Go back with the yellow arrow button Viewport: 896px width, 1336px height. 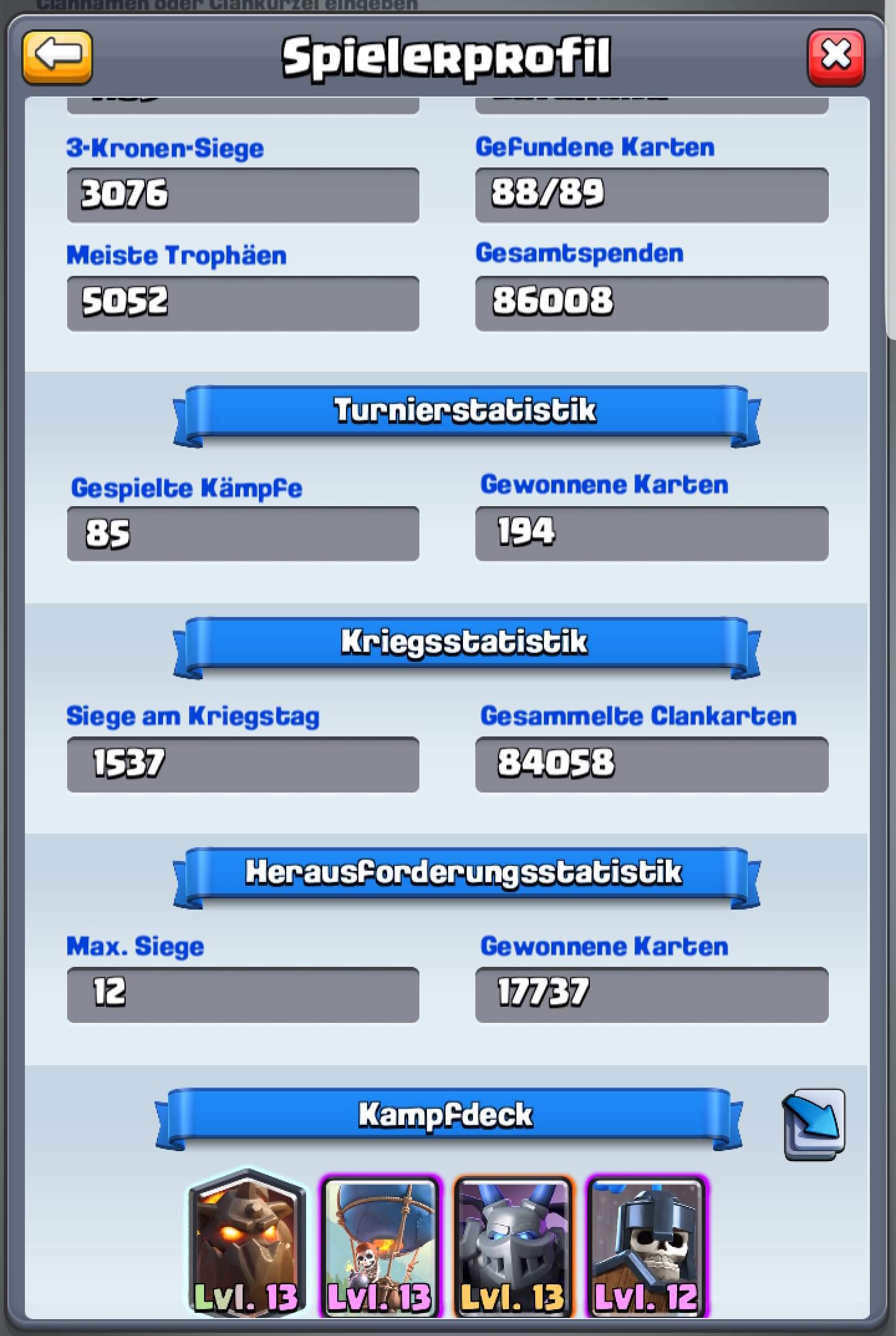pyautogui.click(x=57, y=57)
